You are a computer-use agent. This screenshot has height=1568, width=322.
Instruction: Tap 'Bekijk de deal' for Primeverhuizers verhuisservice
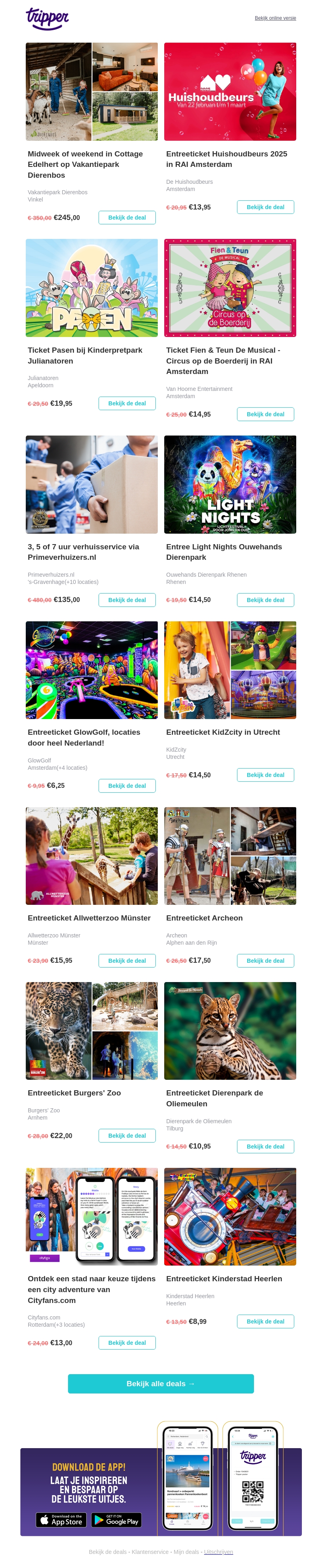coord(127,600)
